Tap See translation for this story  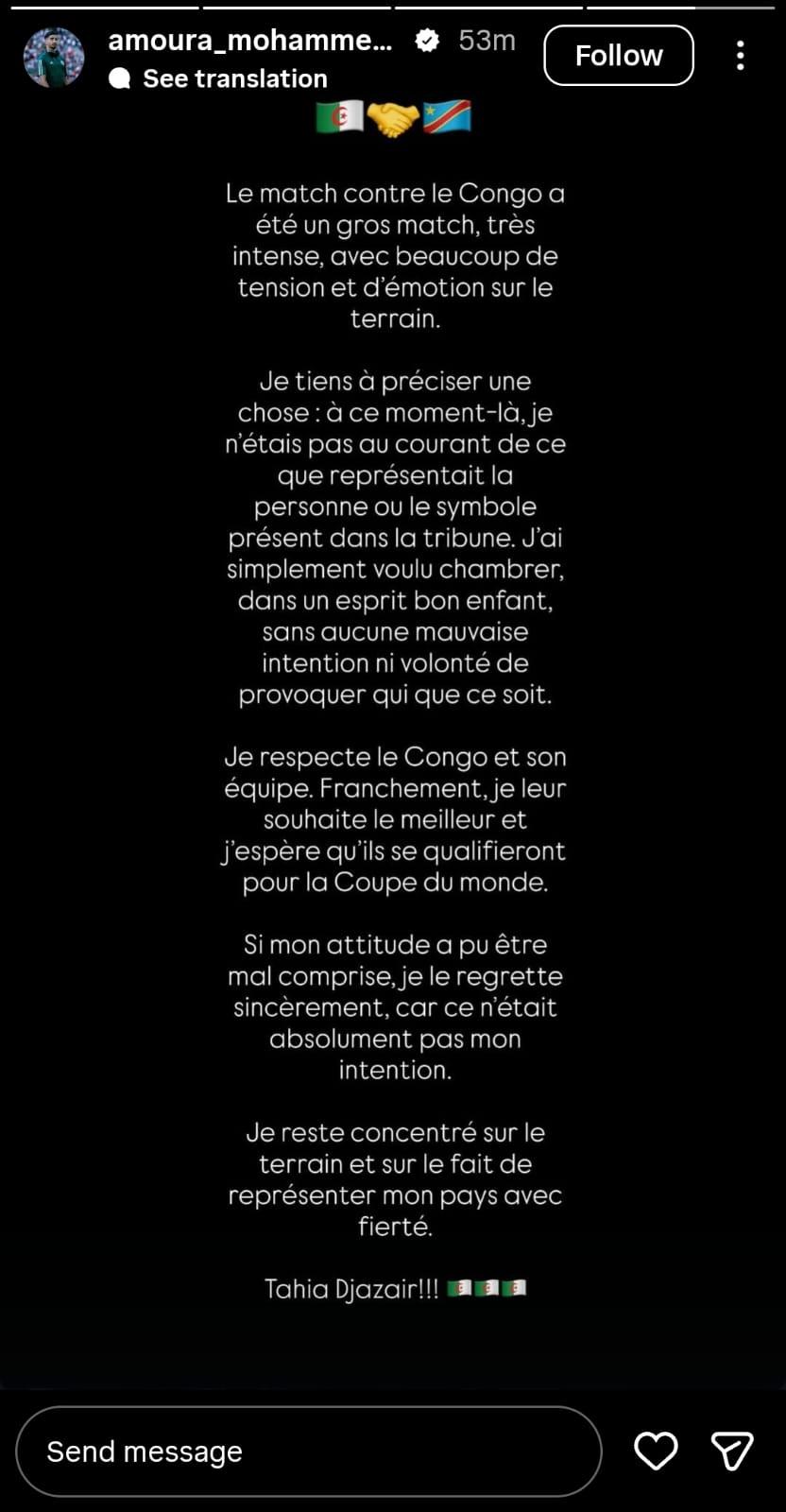click(234, 78)
